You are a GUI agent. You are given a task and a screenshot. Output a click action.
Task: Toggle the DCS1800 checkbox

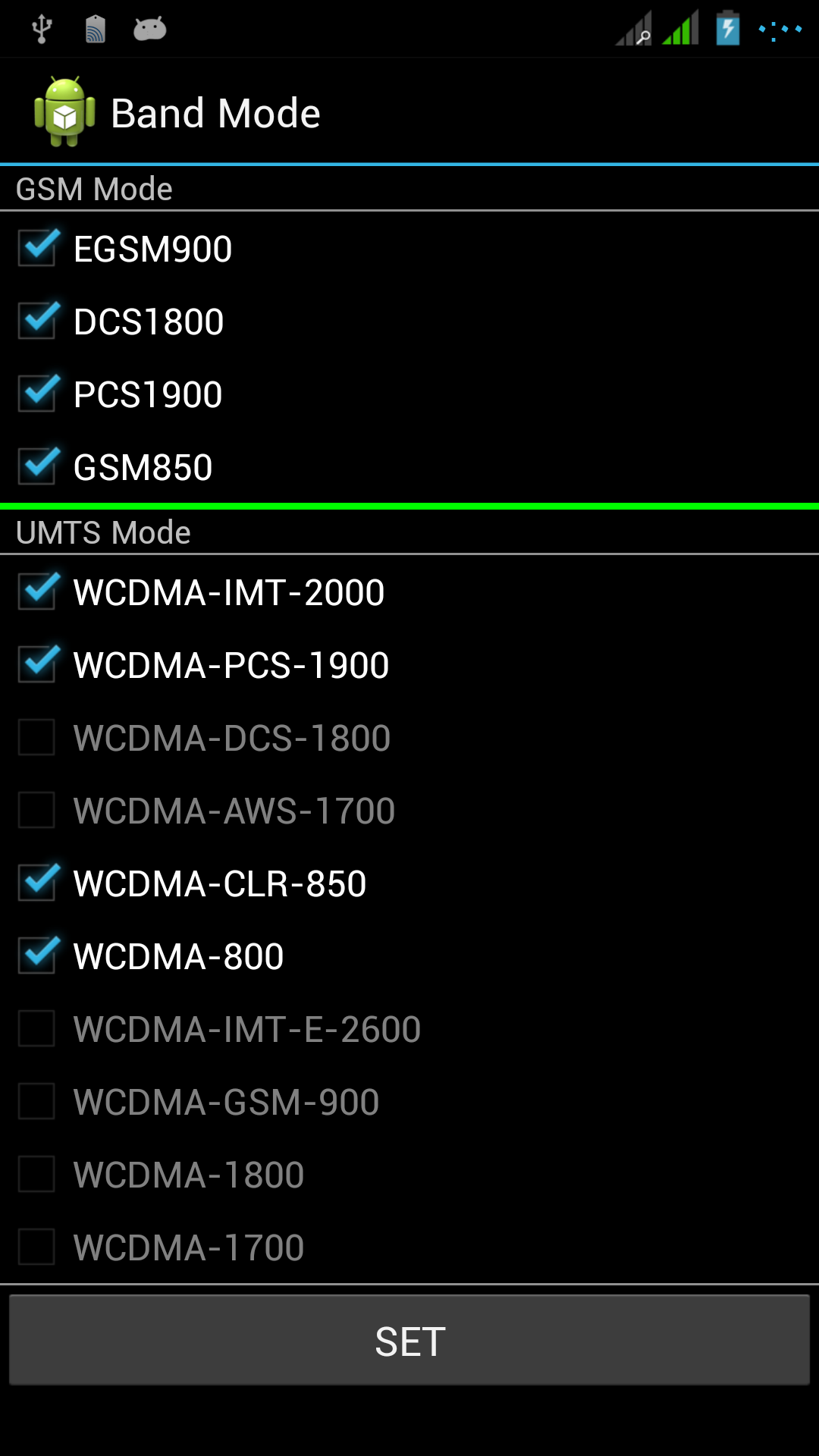pyautogui.click(x=37, y=322)
